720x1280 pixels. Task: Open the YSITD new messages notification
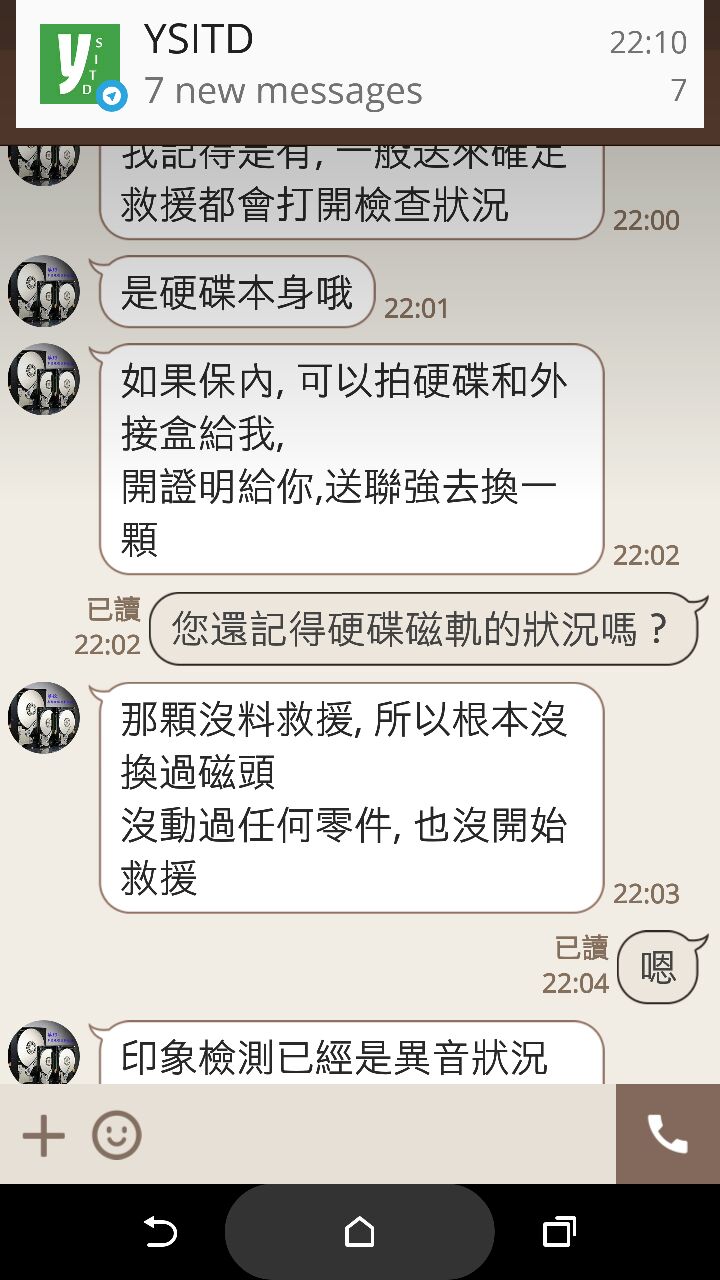[360, 65]
